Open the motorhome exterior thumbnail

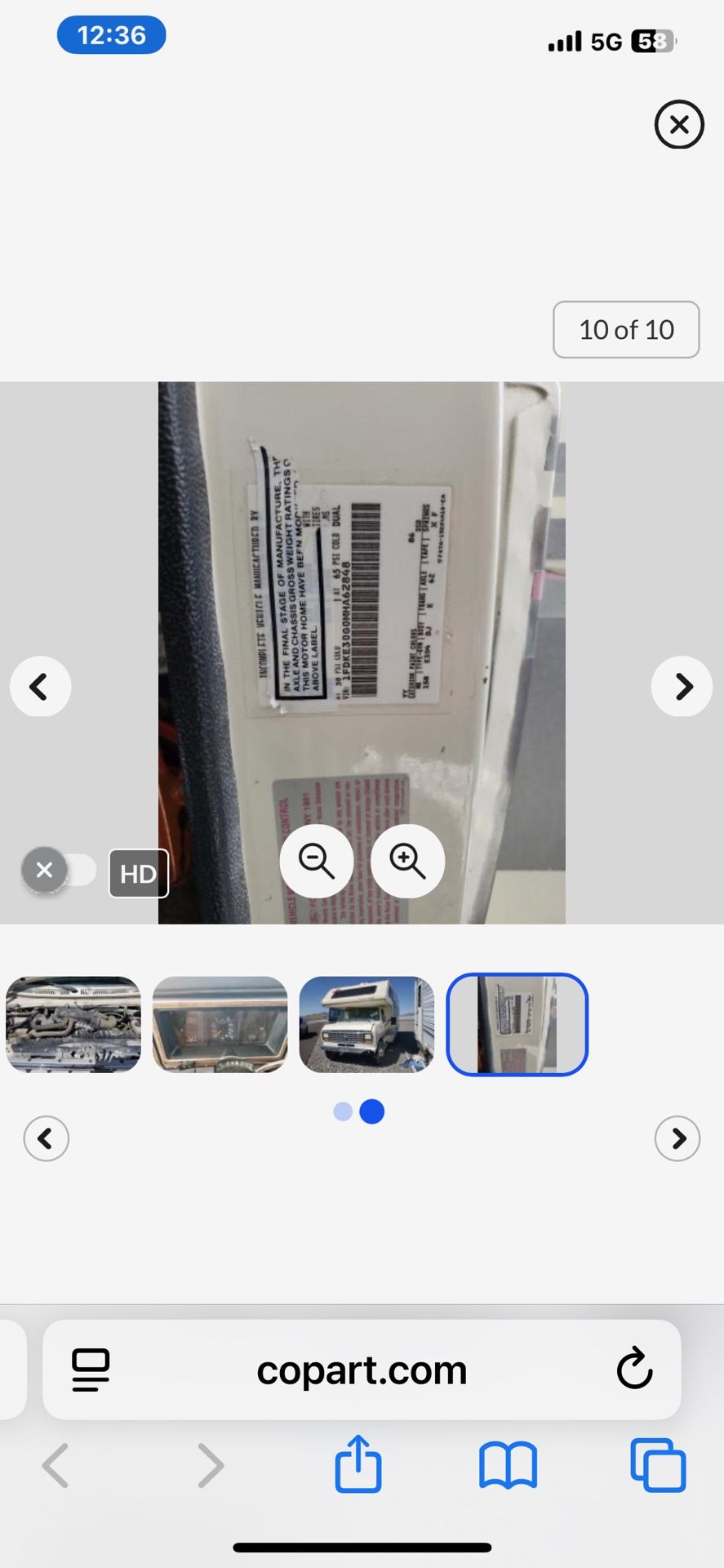tap(367, 1024)
